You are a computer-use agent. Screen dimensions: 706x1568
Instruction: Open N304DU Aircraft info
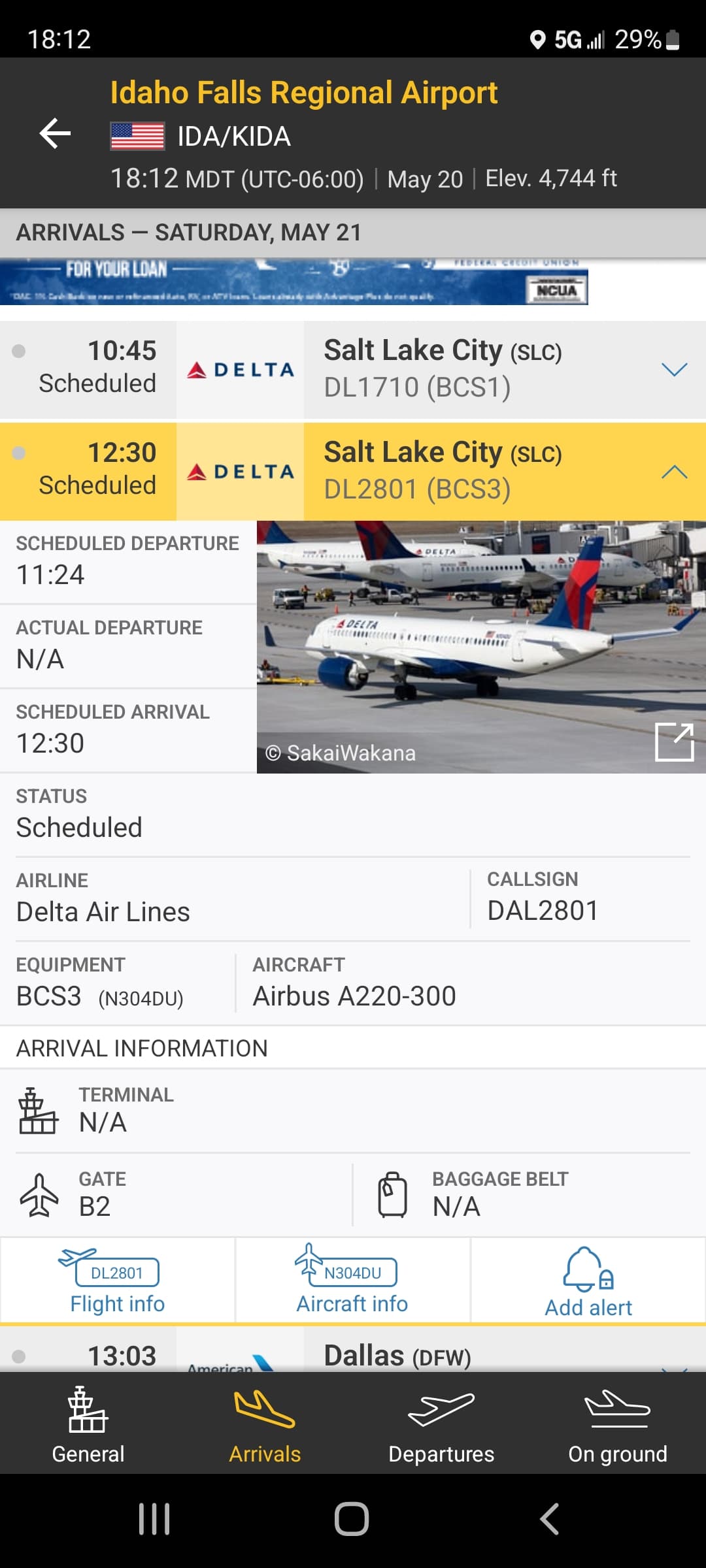pyautogui.click(x=352, y=1281)
